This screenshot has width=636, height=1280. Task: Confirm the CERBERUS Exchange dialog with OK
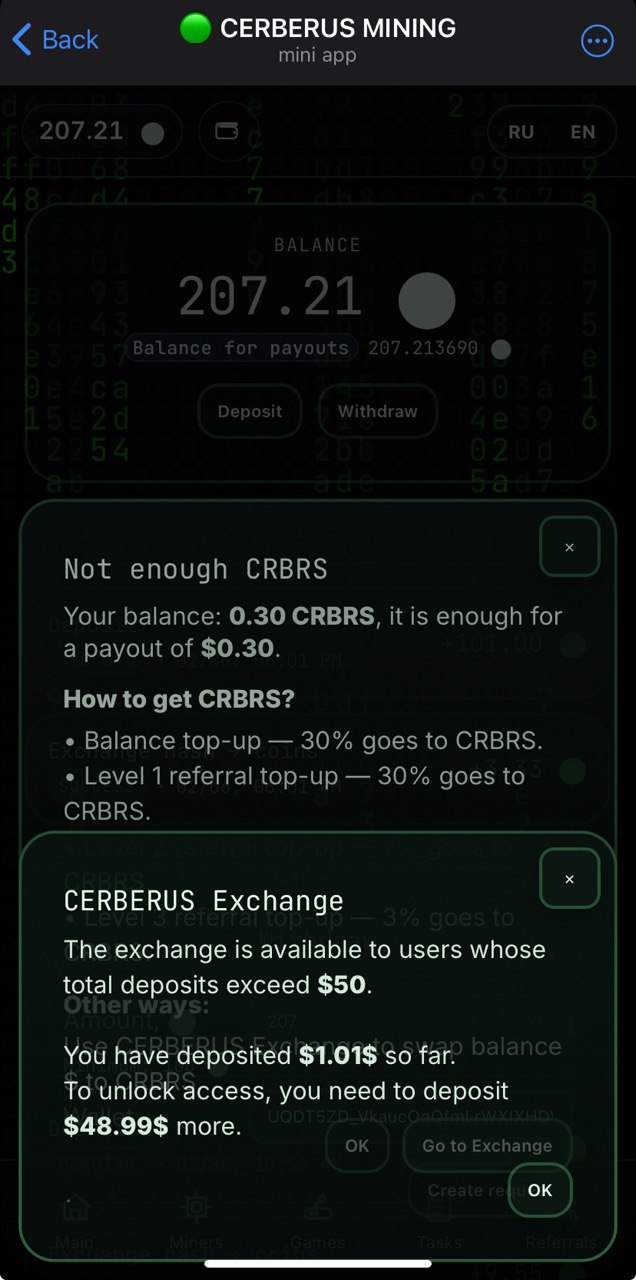(x=540, y=1190)
